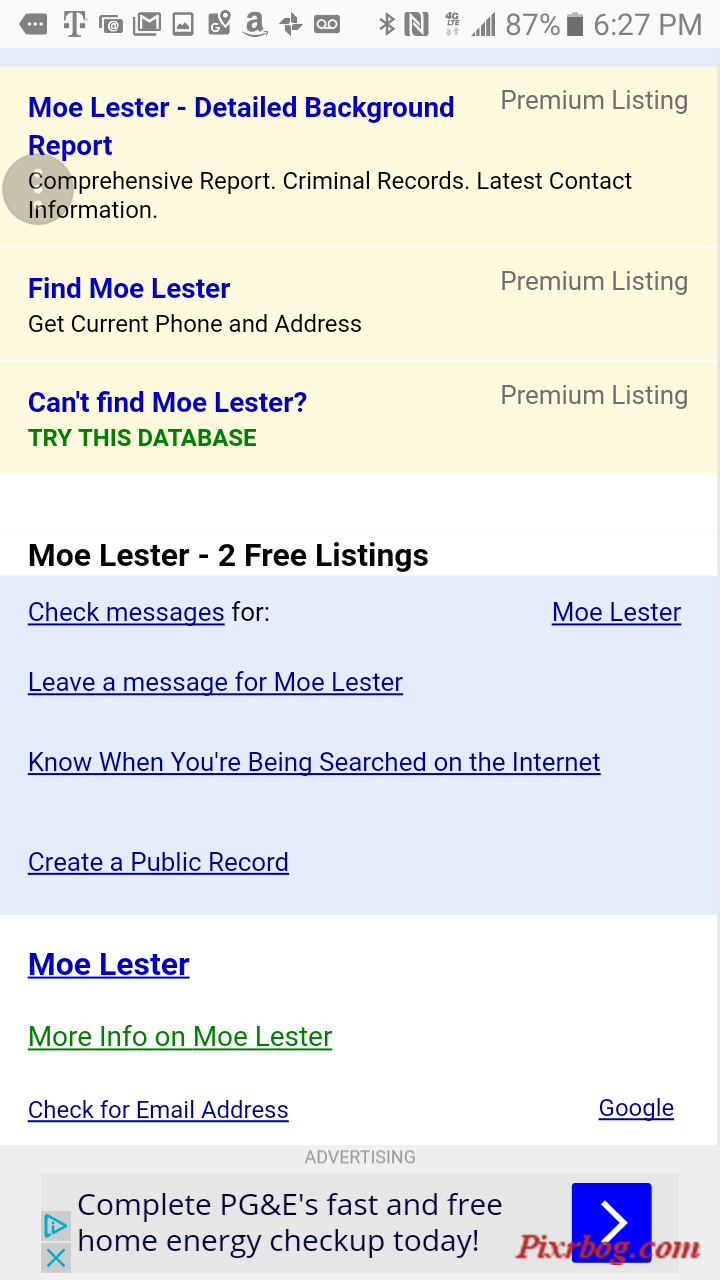Open the Google link
Screen dimensions: 720x1280
click(x=636, y=1108)
